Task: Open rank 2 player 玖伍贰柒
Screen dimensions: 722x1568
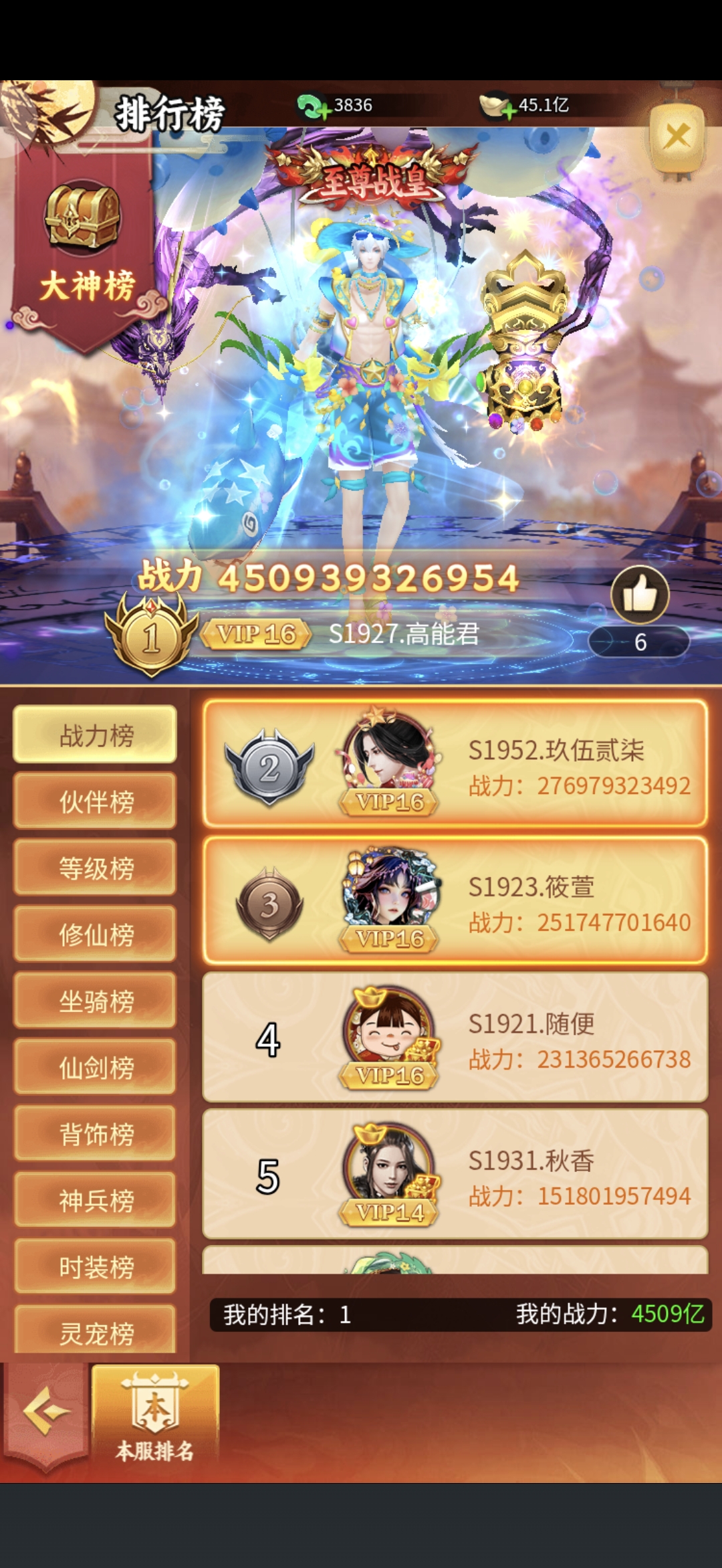Action: 455,764
